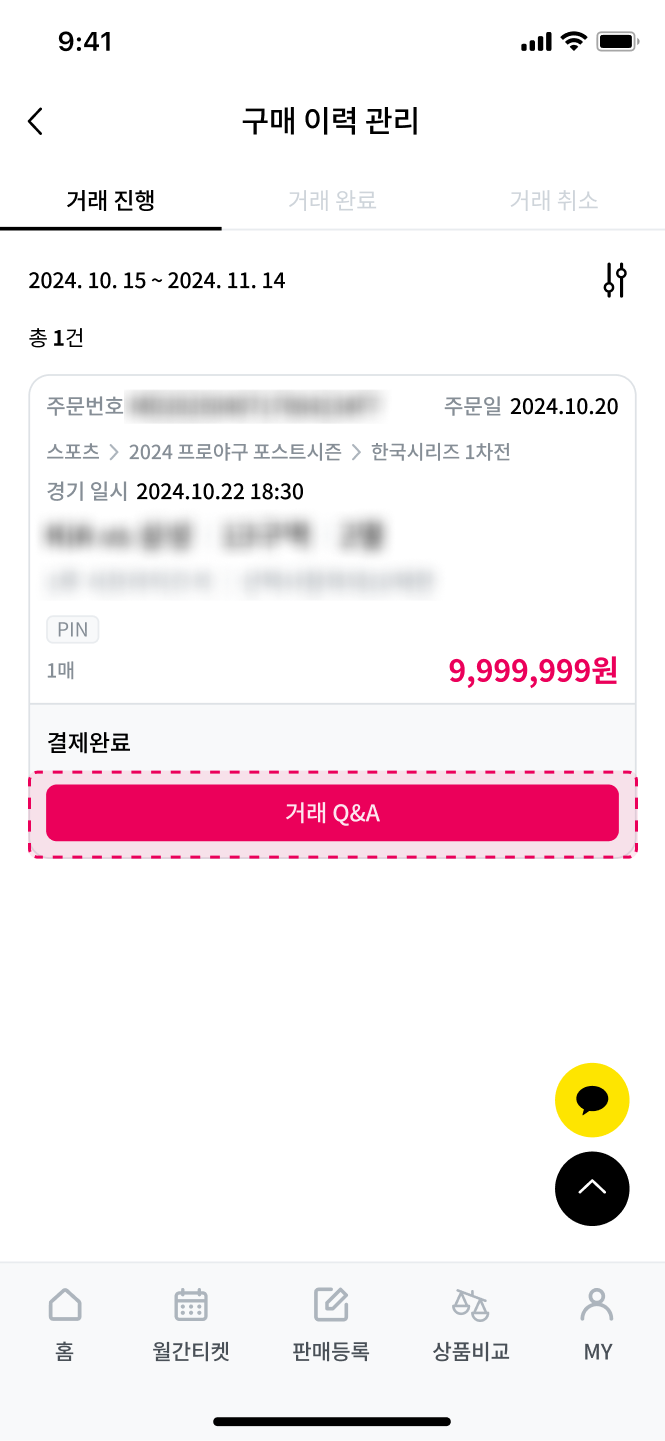Go to the 홈 tab
Screen dimensions: 665x1441
point(65,1325)
